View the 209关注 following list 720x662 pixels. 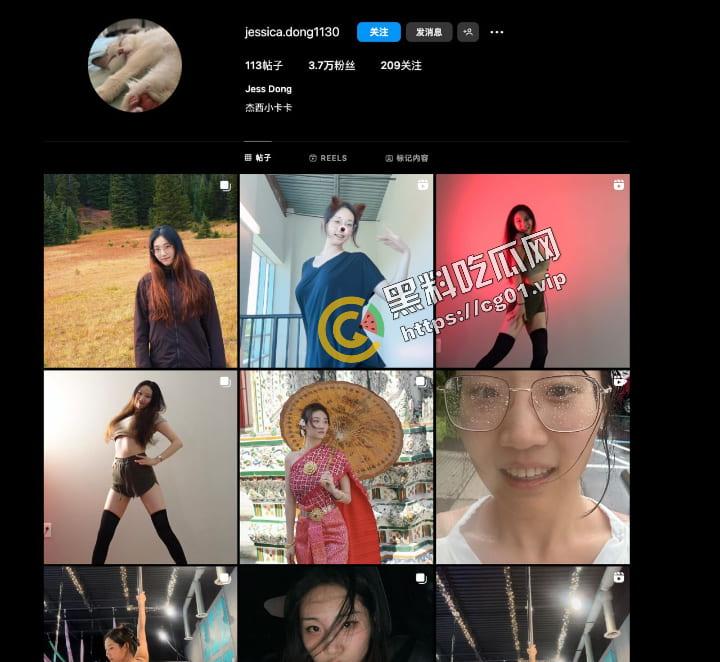401,65
